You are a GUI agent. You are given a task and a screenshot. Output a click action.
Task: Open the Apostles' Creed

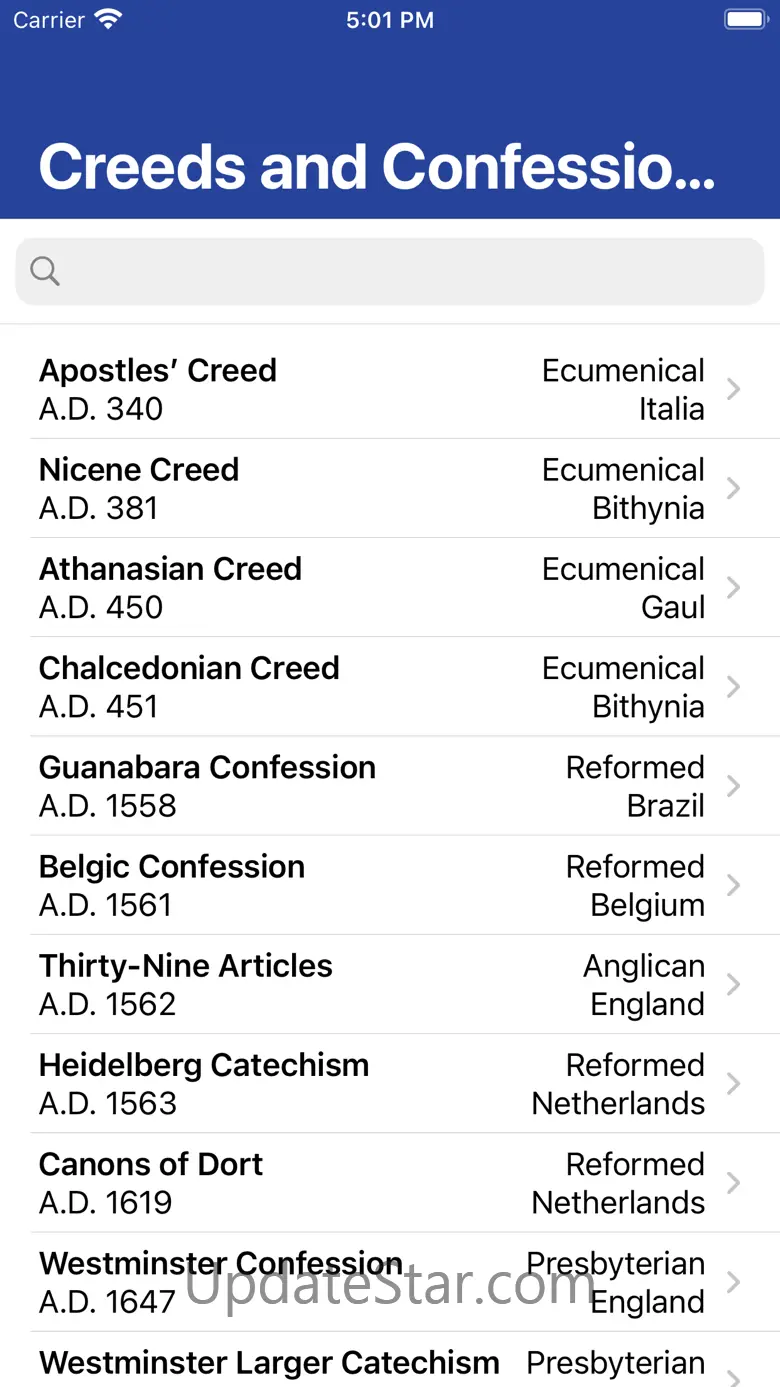(390, 389)
